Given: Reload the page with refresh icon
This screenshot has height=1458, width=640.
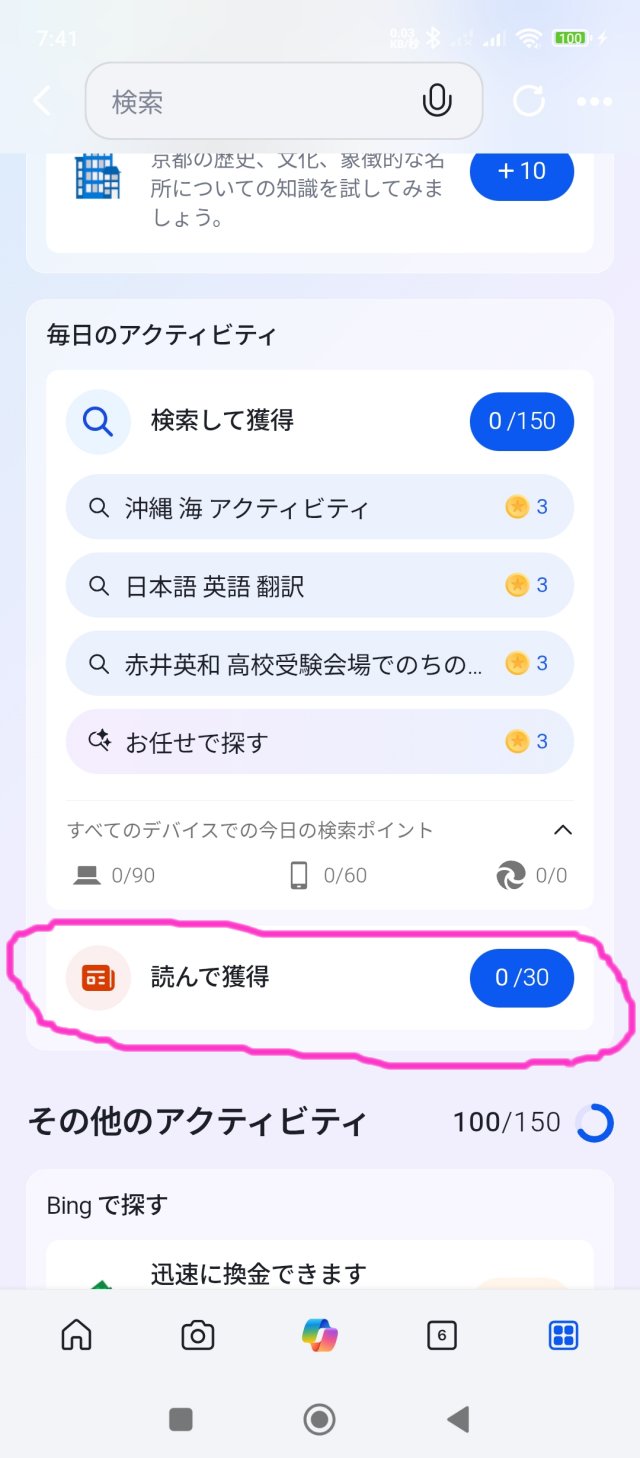Looking at the screenshot, I should pyautogui.click(x=529, y=101).
